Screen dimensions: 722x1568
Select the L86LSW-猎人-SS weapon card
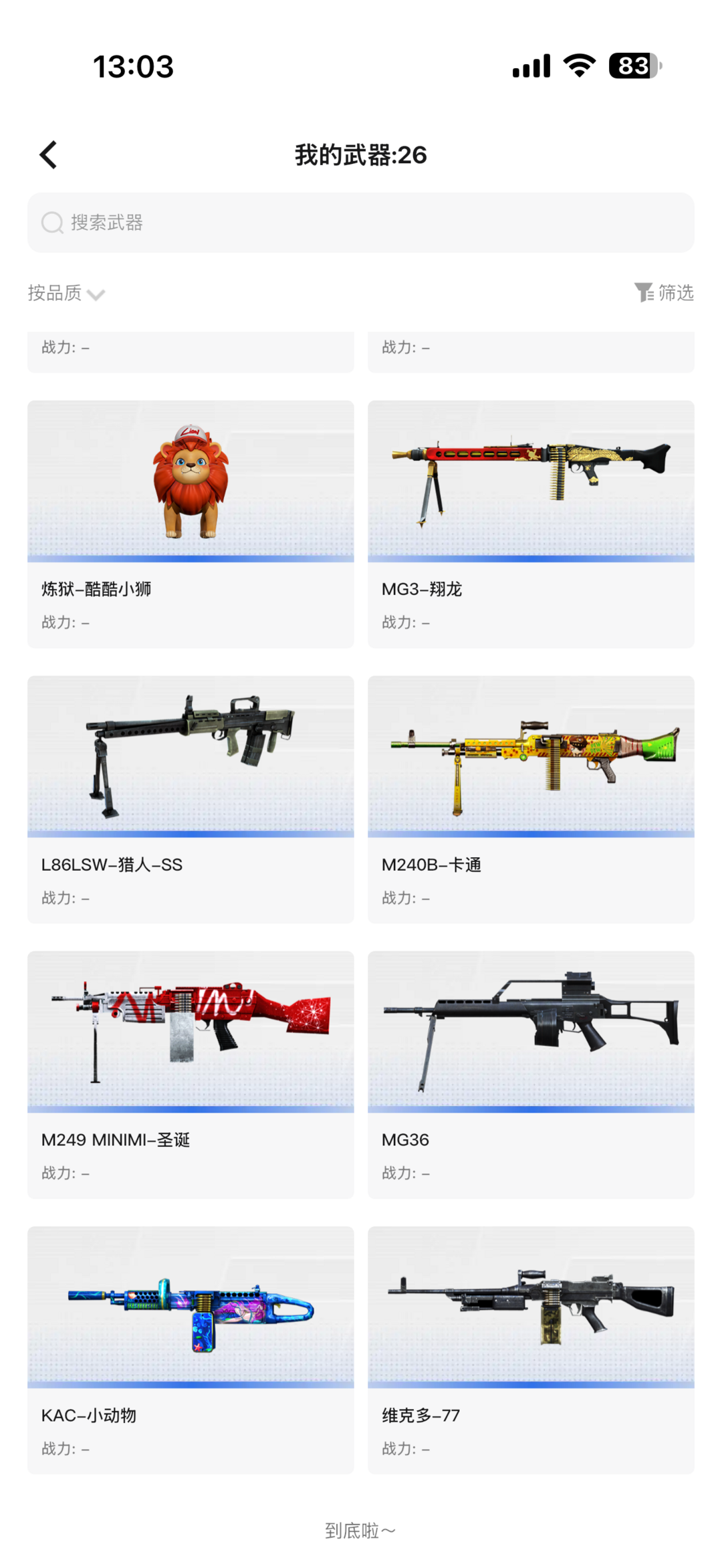point(191,800)
